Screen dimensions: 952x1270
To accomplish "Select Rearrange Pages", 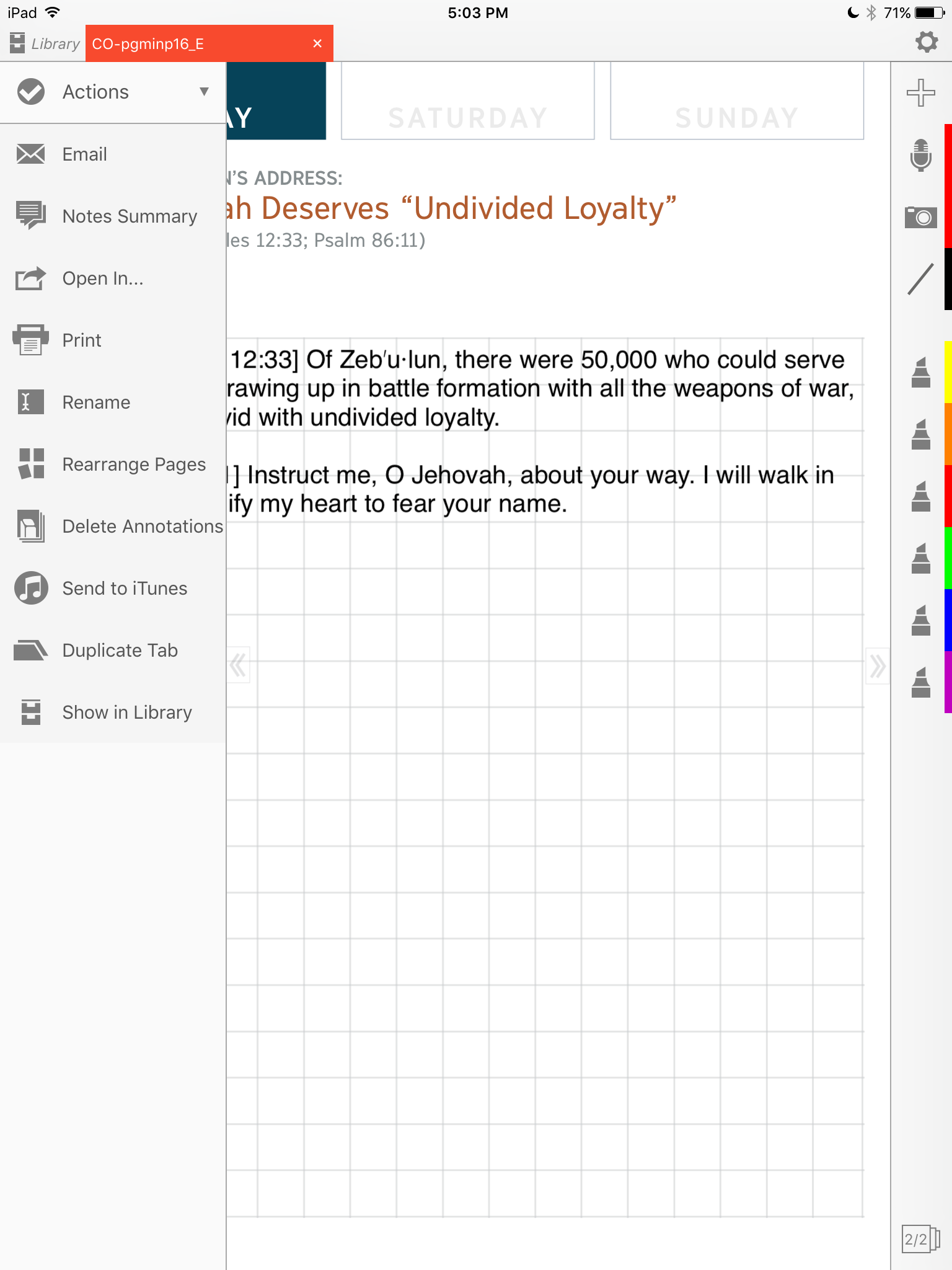I will click(134, 464).
